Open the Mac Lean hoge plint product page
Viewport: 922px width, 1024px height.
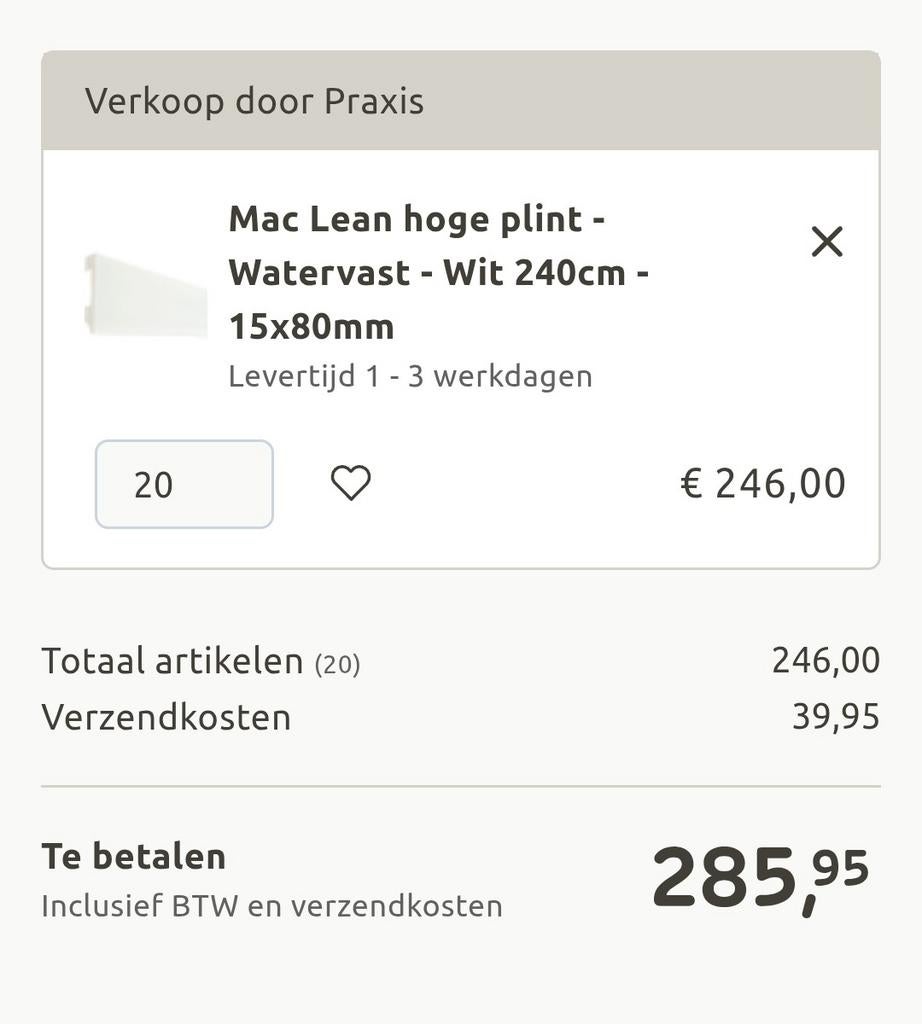point(420,270)
